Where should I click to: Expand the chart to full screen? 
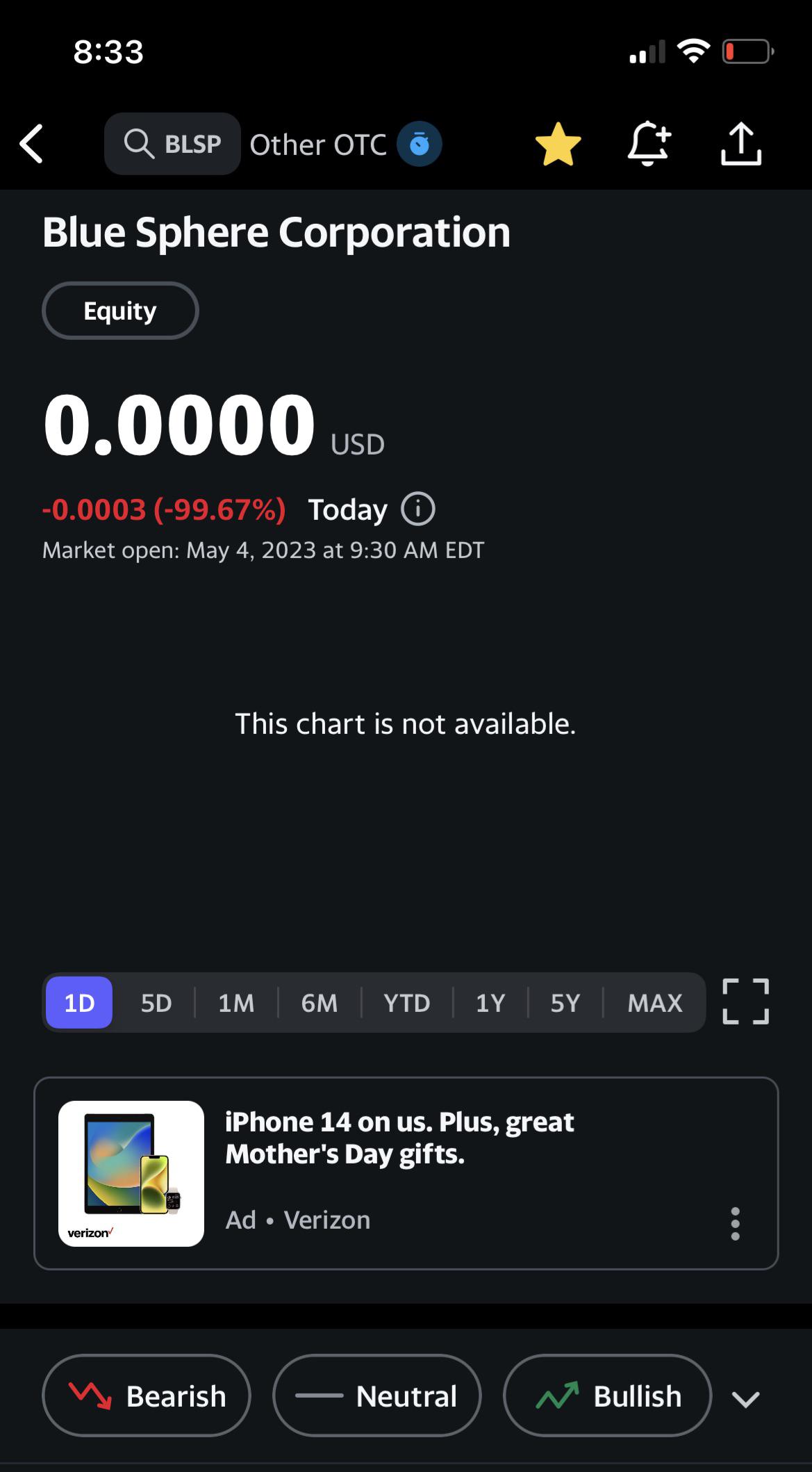(745, 1001)
